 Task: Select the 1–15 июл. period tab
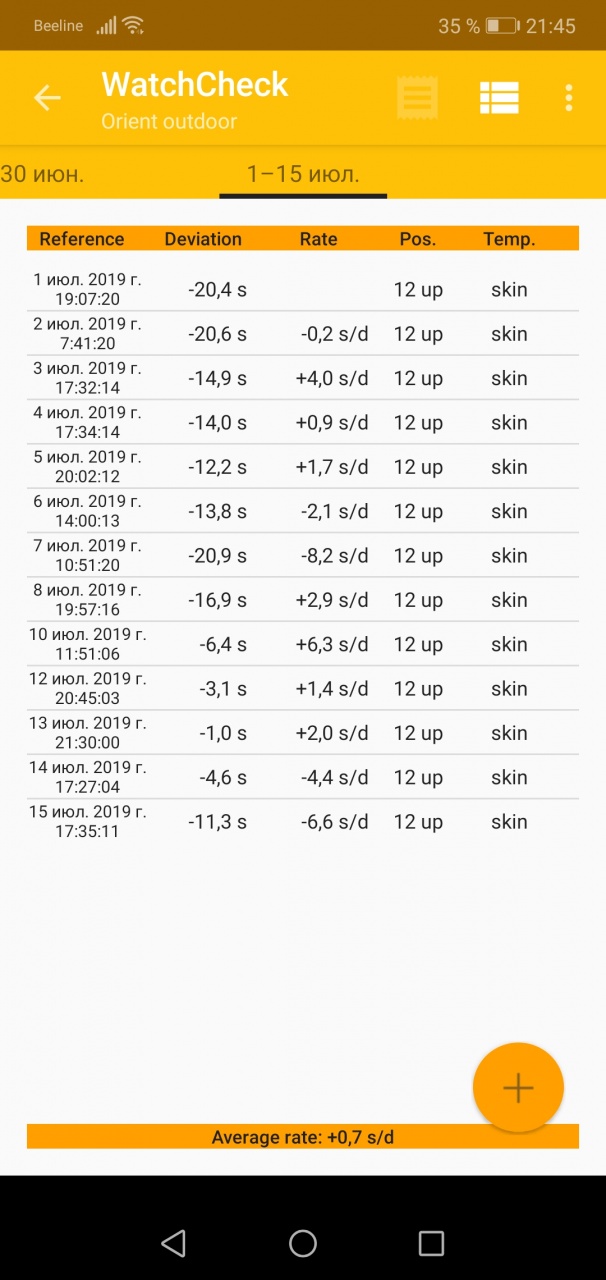tap(303, 174)
